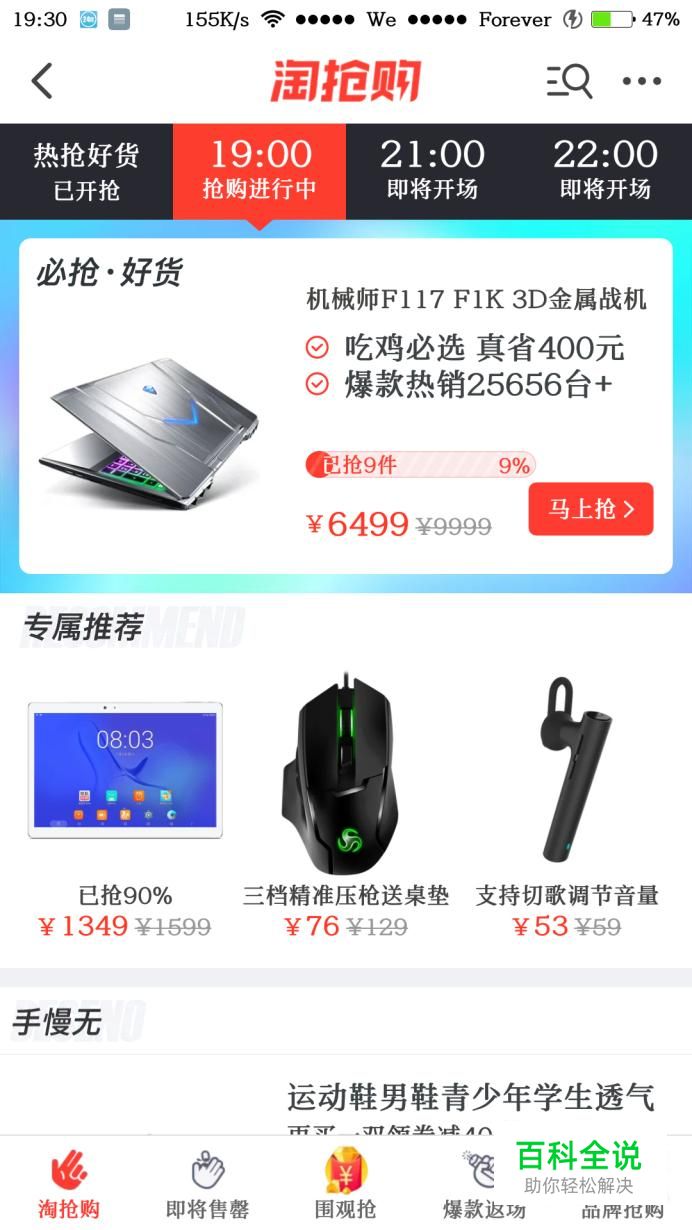
Task: Open the search list icon
Action: point(569,81)
